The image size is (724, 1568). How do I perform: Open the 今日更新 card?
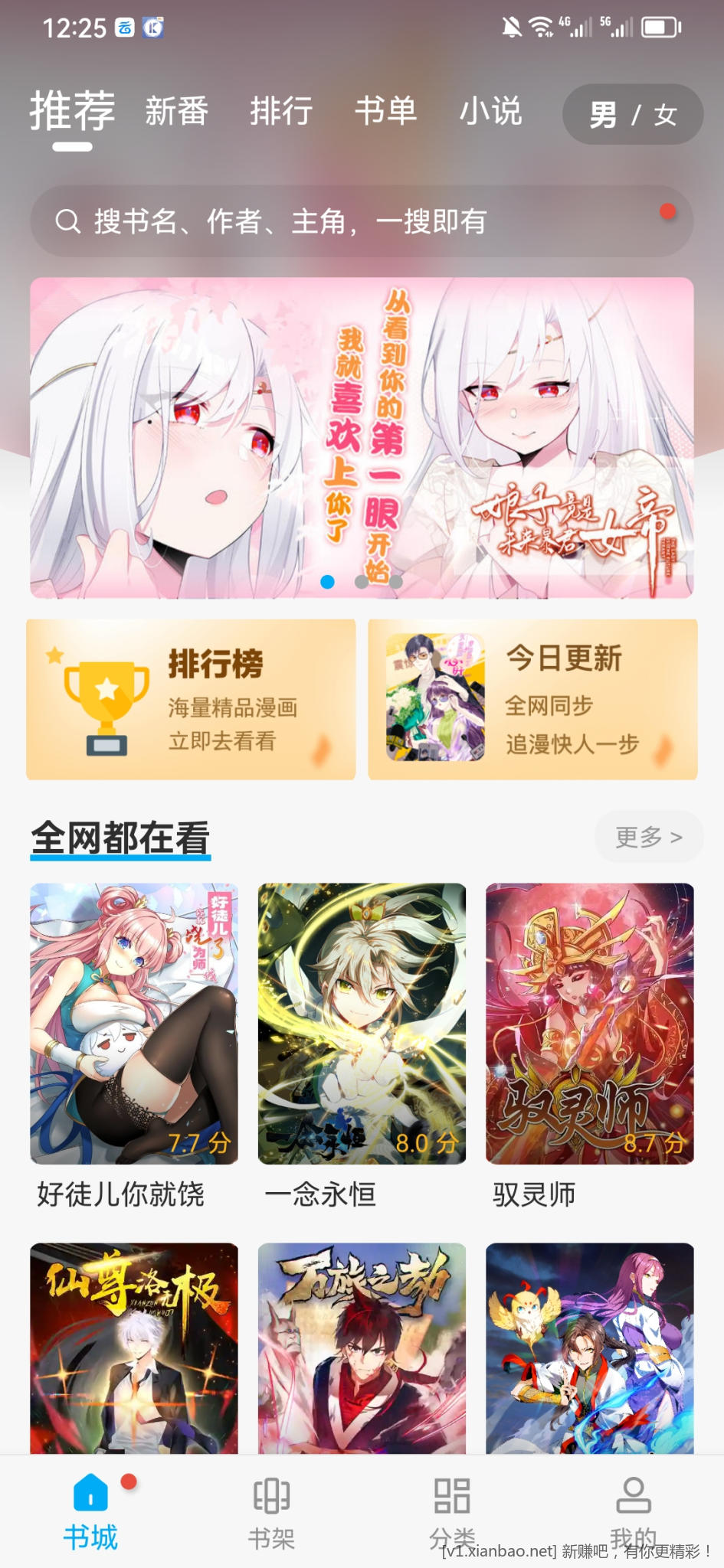click(x=532, y=700)
